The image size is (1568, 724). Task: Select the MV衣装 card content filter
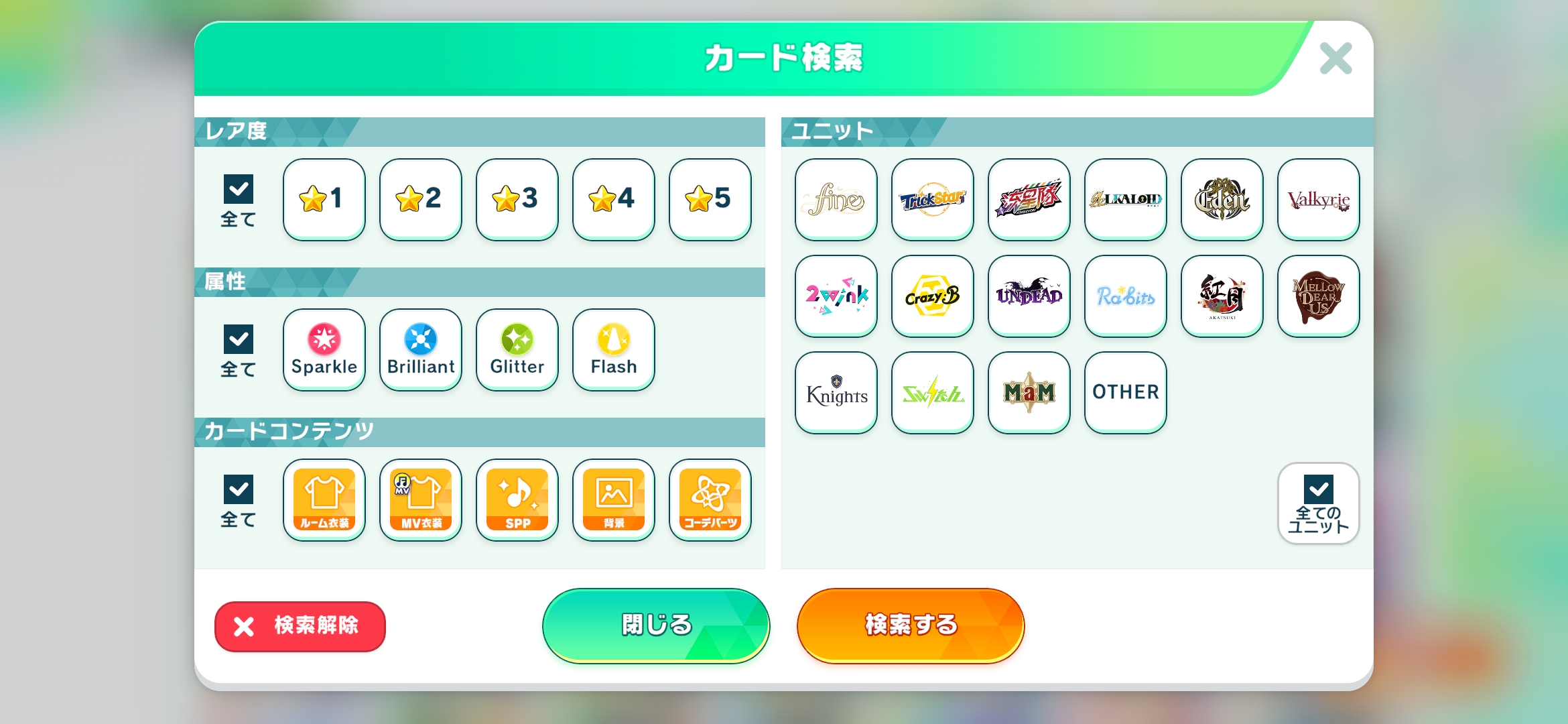(421, 499)
